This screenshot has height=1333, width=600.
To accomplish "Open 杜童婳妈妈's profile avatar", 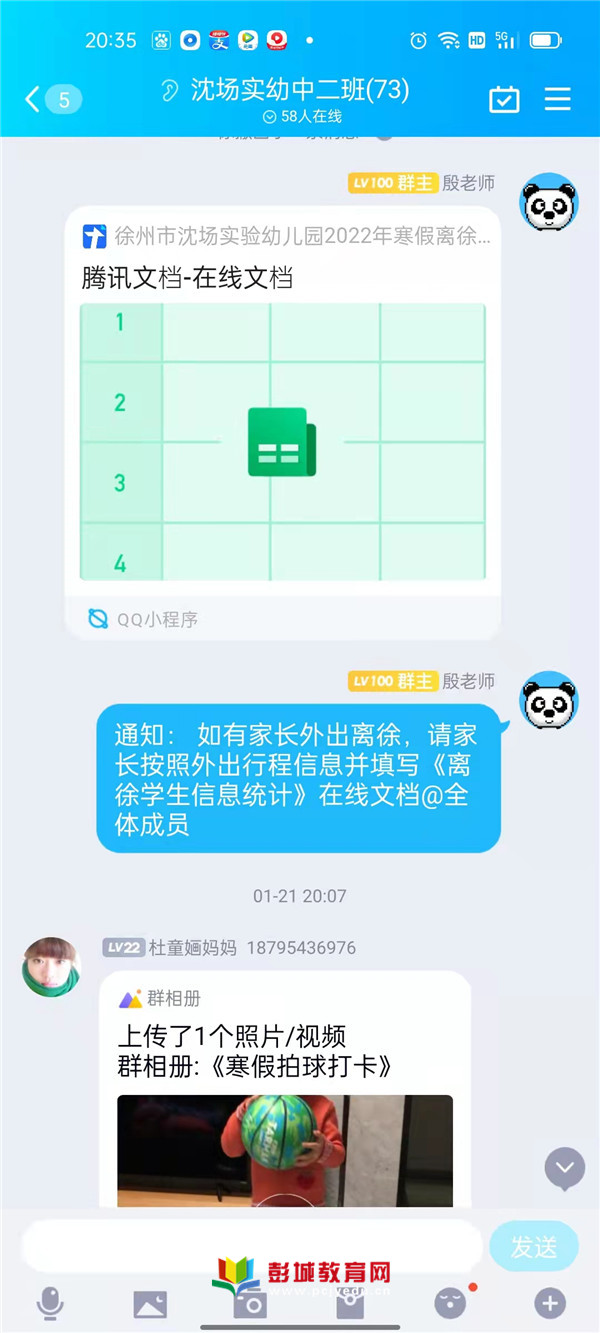I will coord(51,966).
